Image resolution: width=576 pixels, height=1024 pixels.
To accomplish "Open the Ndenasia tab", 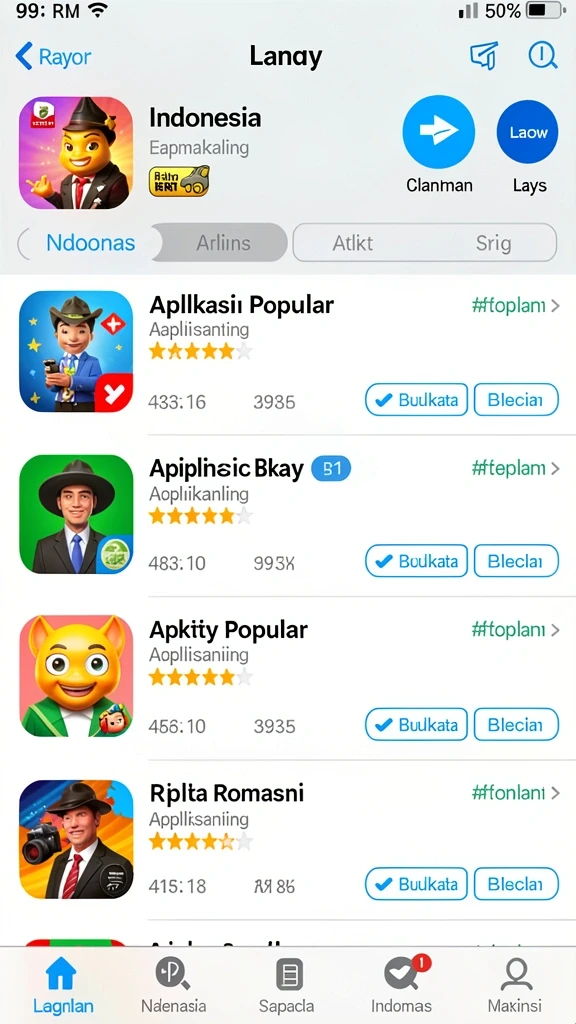I will (174, 985).
